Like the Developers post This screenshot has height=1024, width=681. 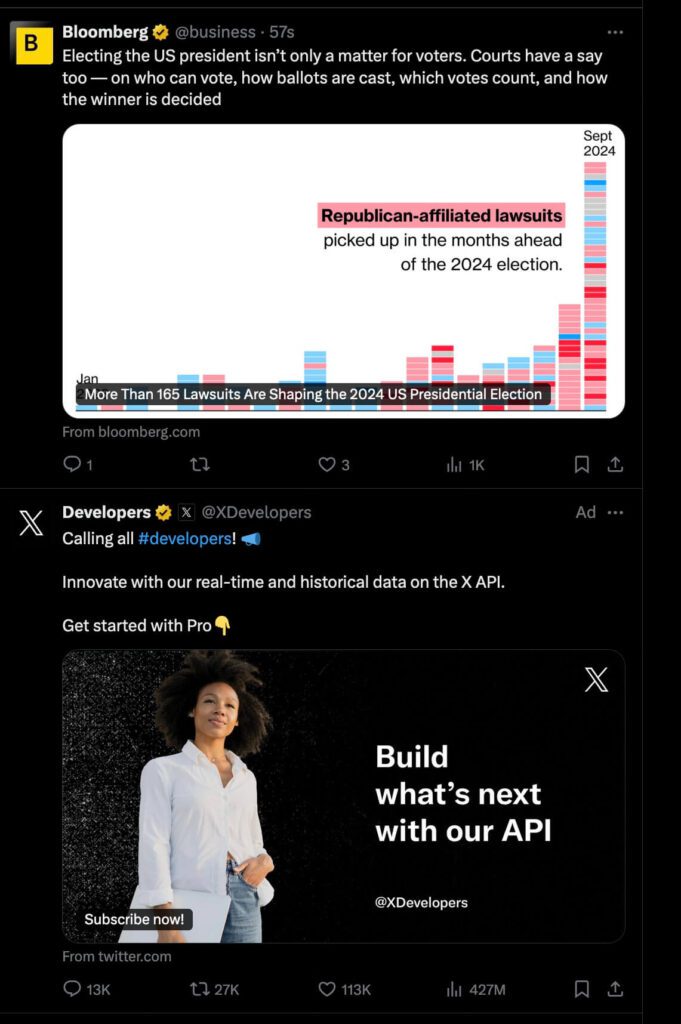point(327,989)
